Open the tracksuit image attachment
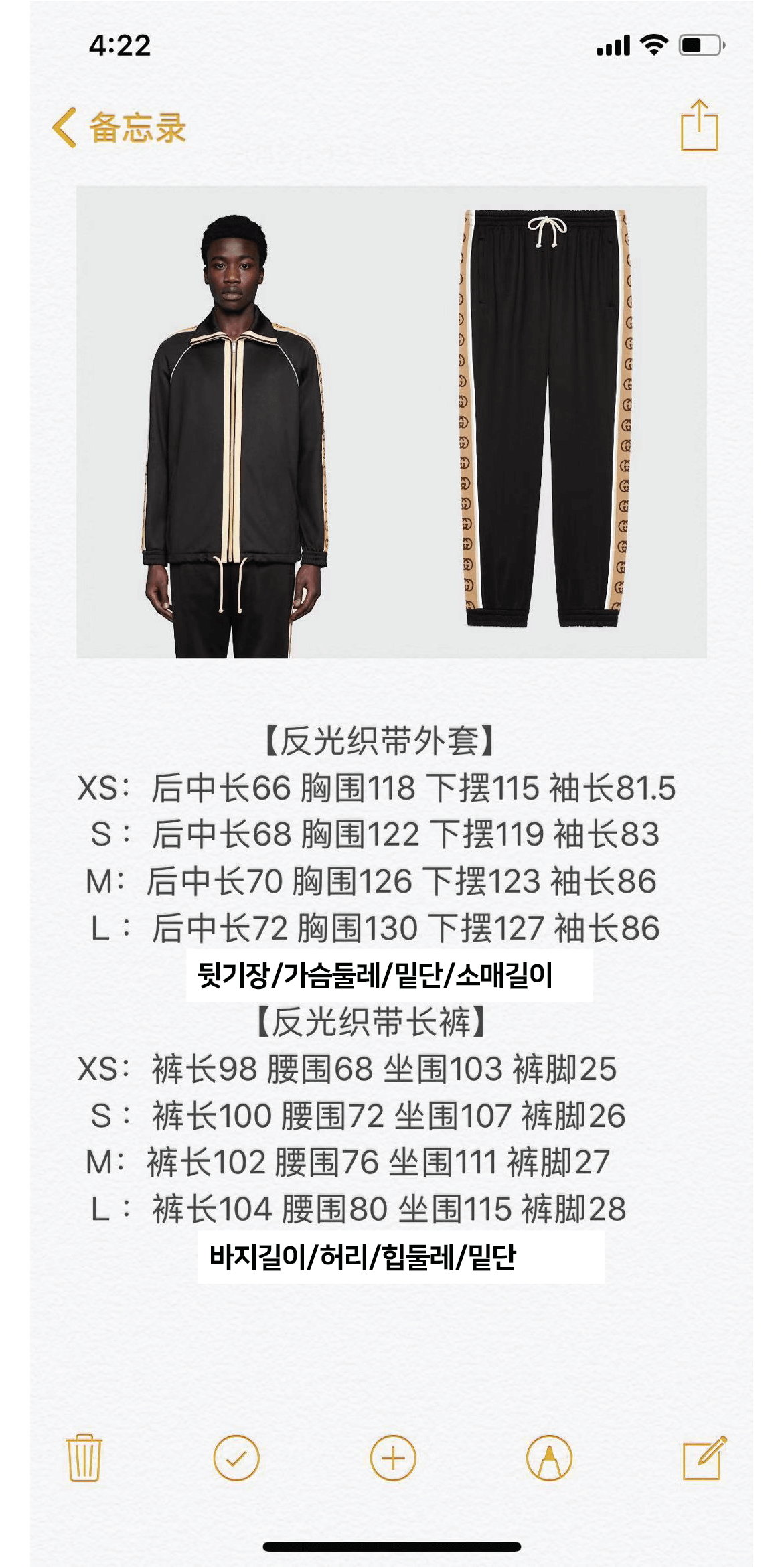784x1567 pixels. click(391, 422)
